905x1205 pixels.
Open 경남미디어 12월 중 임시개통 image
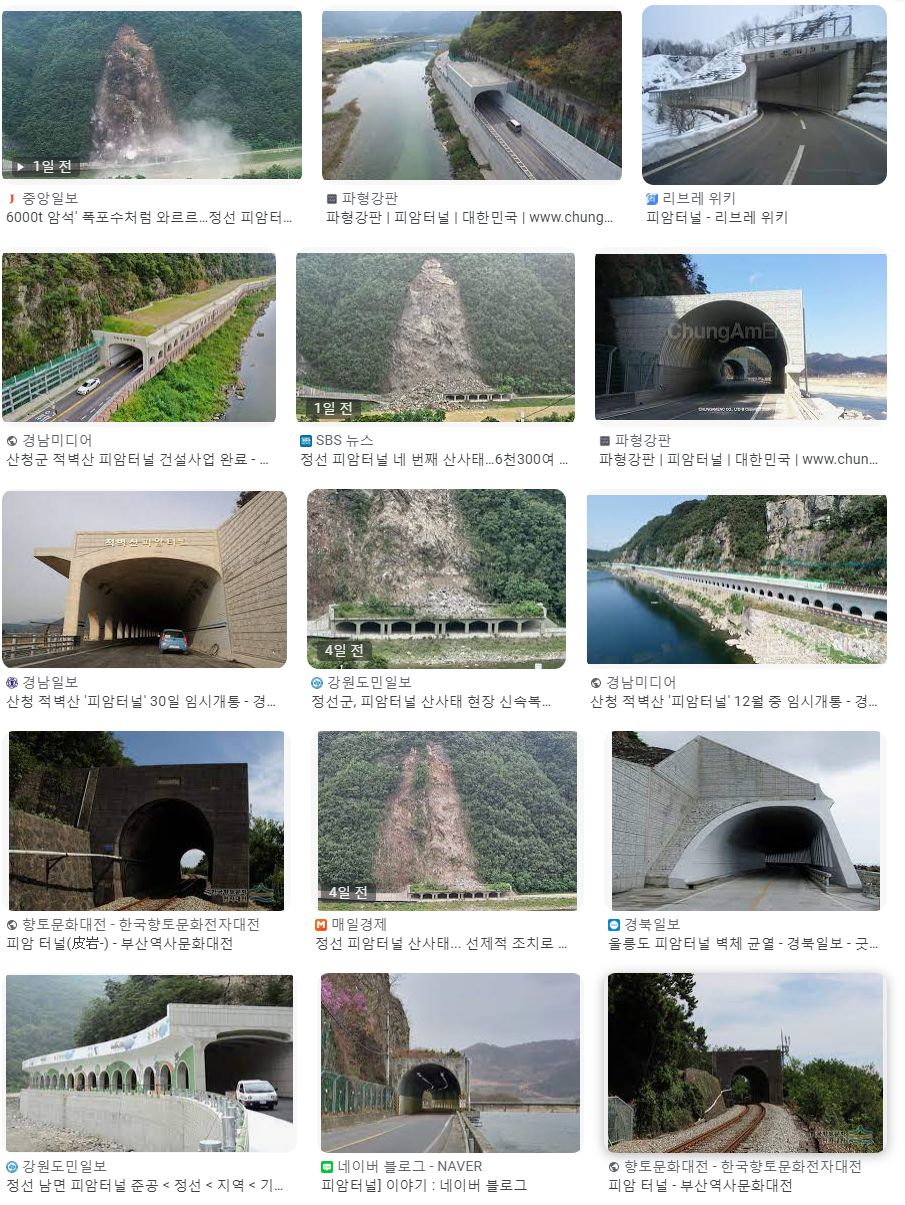[736, 579]
